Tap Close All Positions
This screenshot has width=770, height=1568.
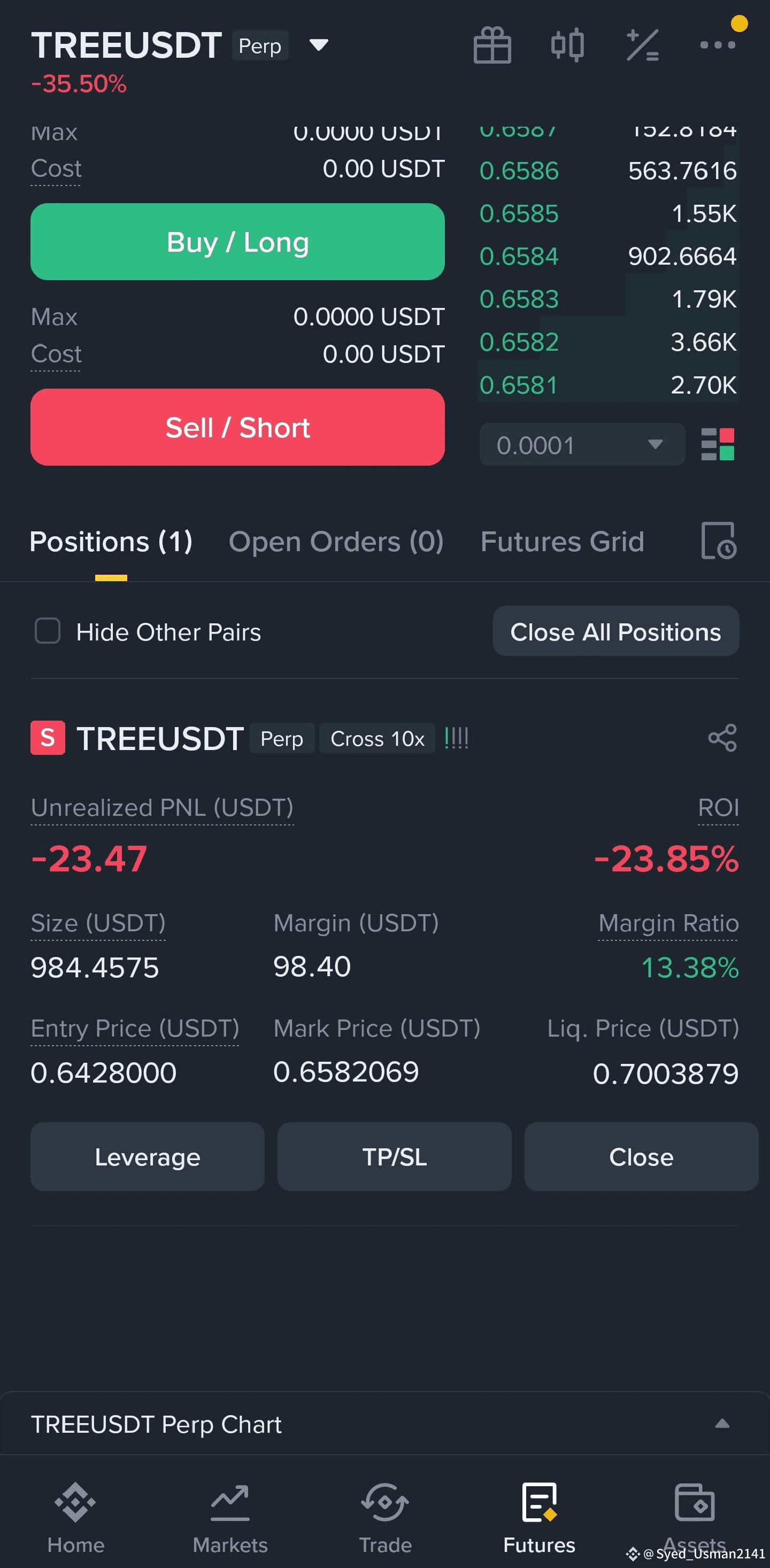click(x=616, y=631)
